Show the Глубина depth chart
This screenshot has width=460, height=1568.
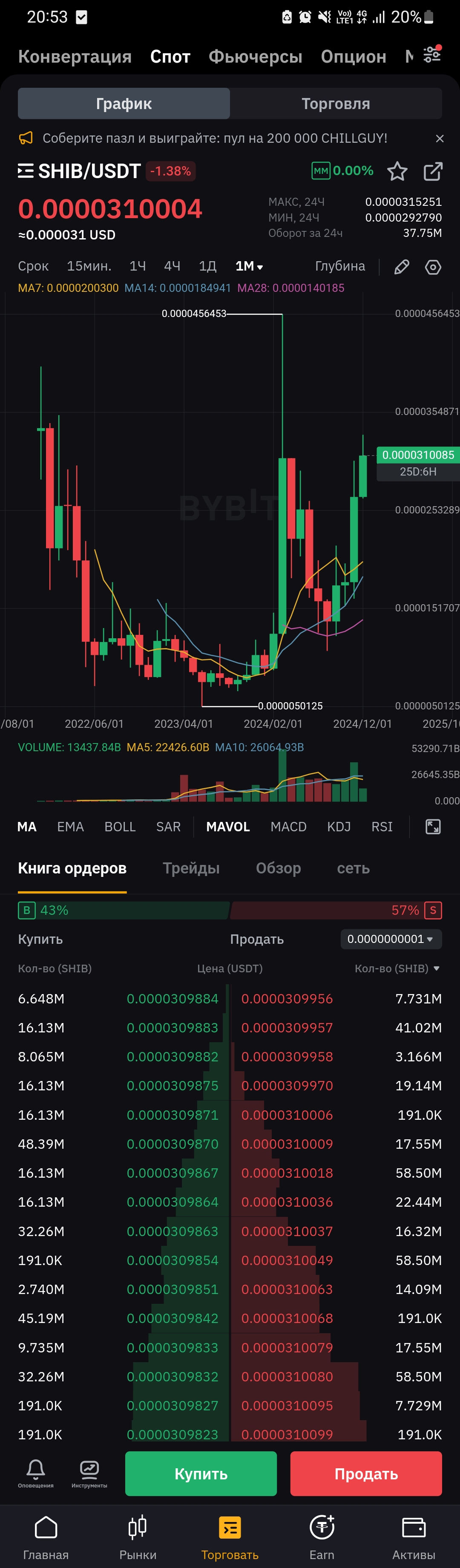(x=340, y=266)
